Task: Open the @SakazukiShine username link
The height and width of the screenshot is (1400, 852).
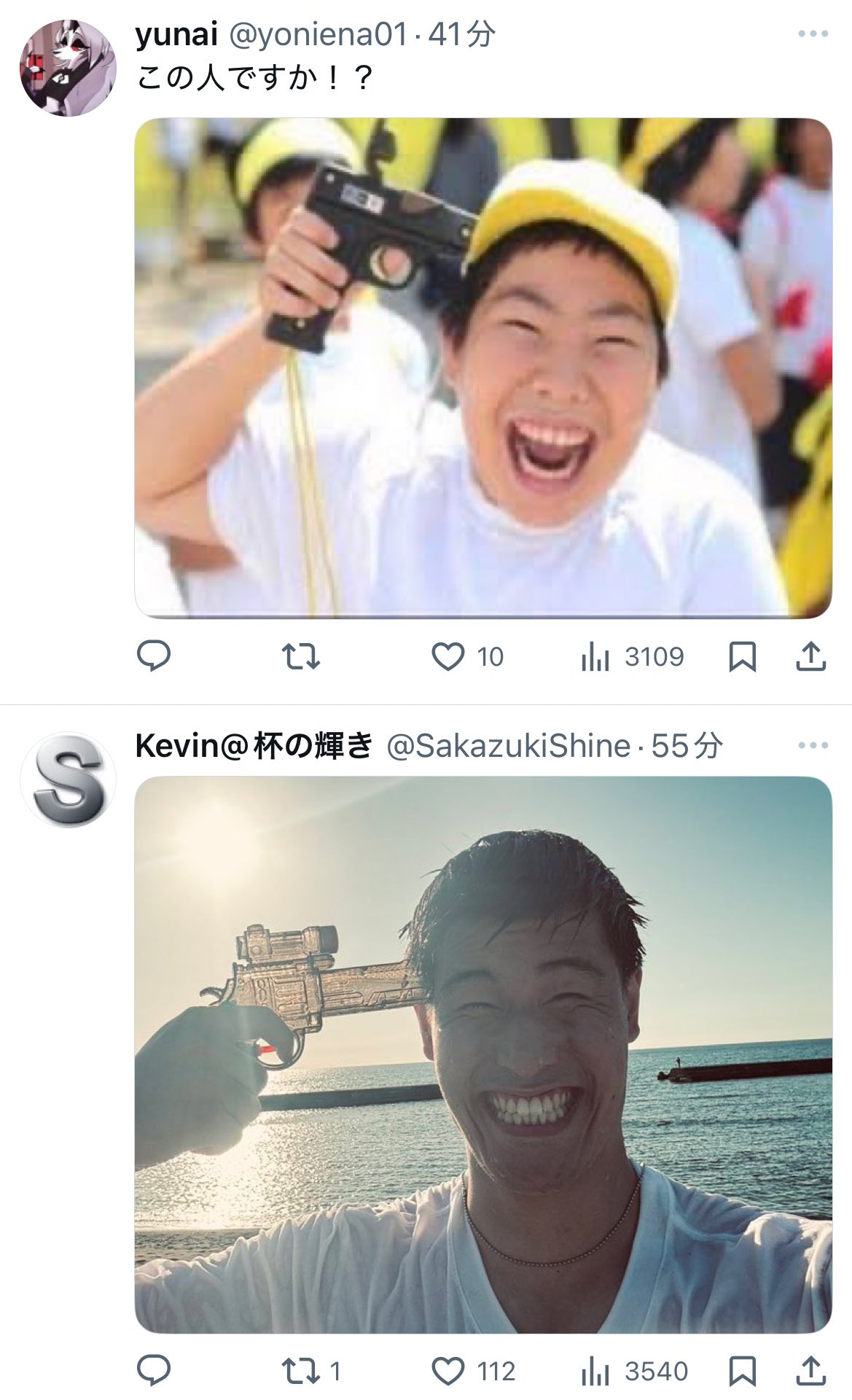Action: click(x=508, y=746)
